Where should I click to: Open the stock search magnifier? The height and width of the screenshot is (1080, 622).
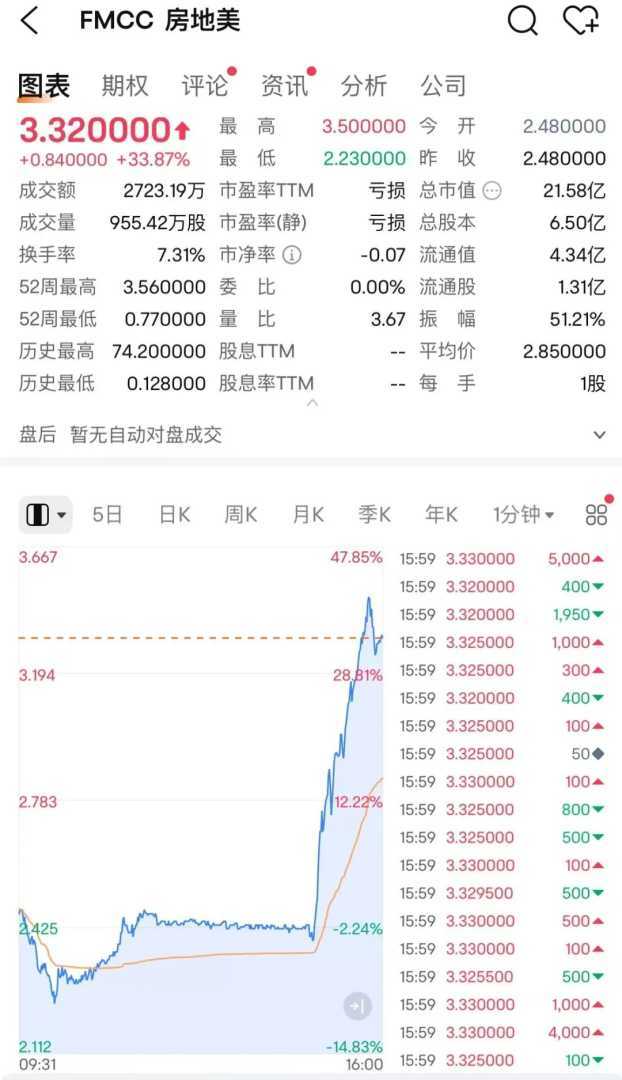click(x=522, y=20)
